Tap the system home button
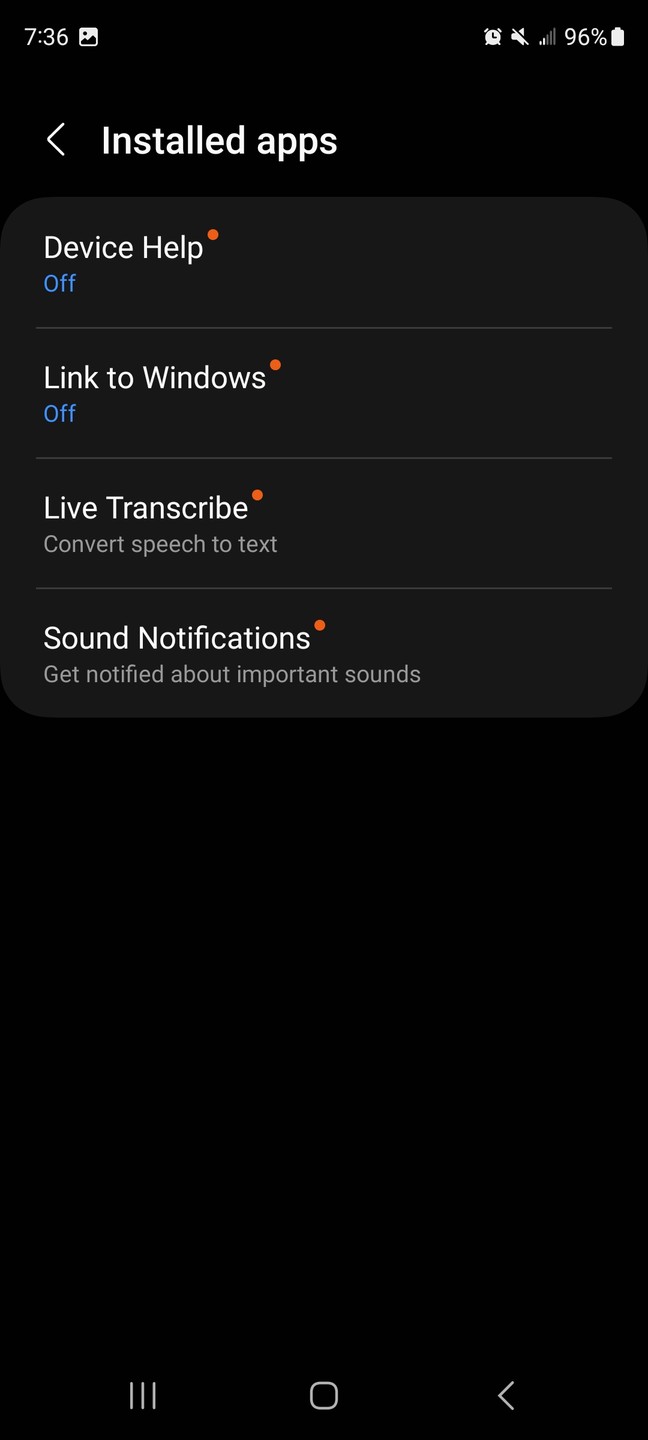648x1440 pixels. pos(323,1395)
